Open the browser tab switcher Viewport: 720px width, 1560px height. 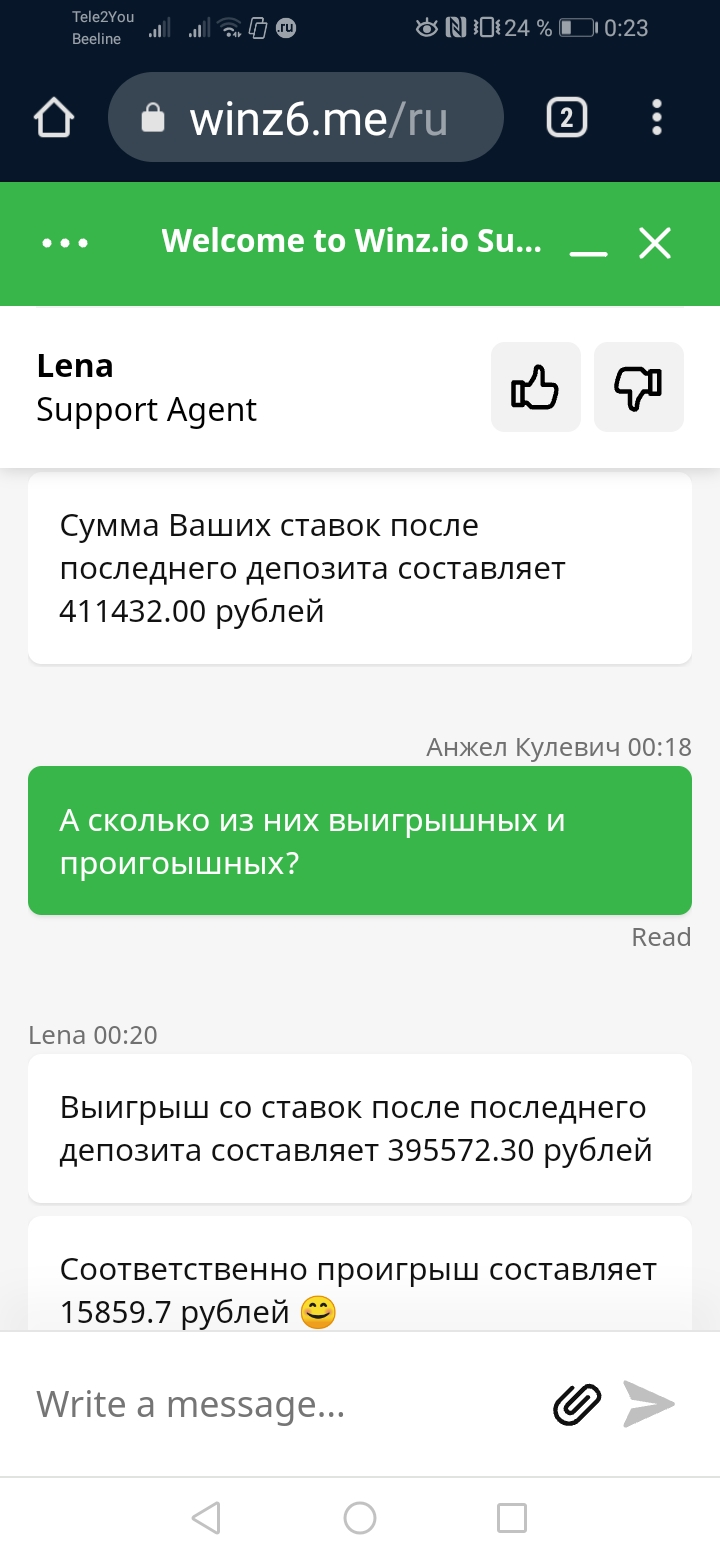click(x=566, y=118)
